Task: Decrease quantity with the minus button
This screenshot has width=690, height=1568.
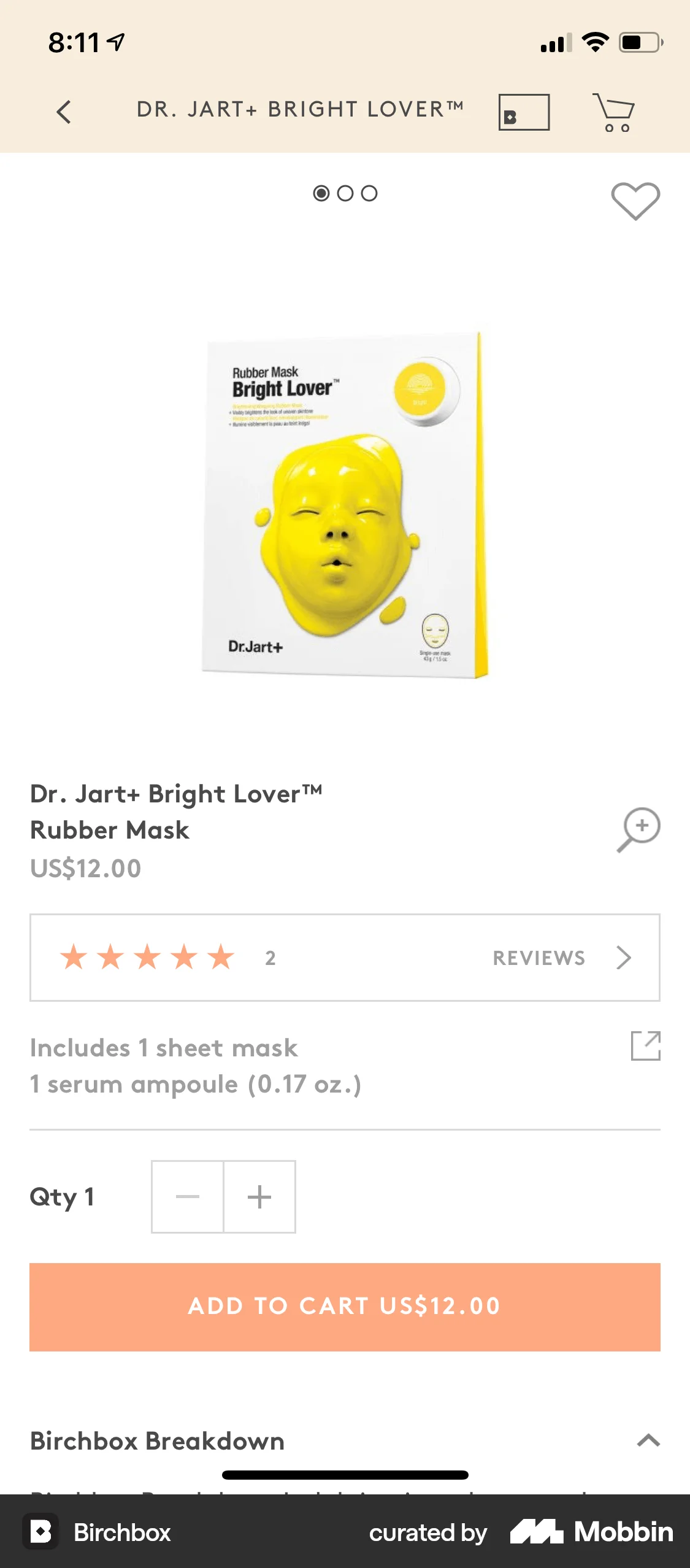Action: coord(188,1197)
